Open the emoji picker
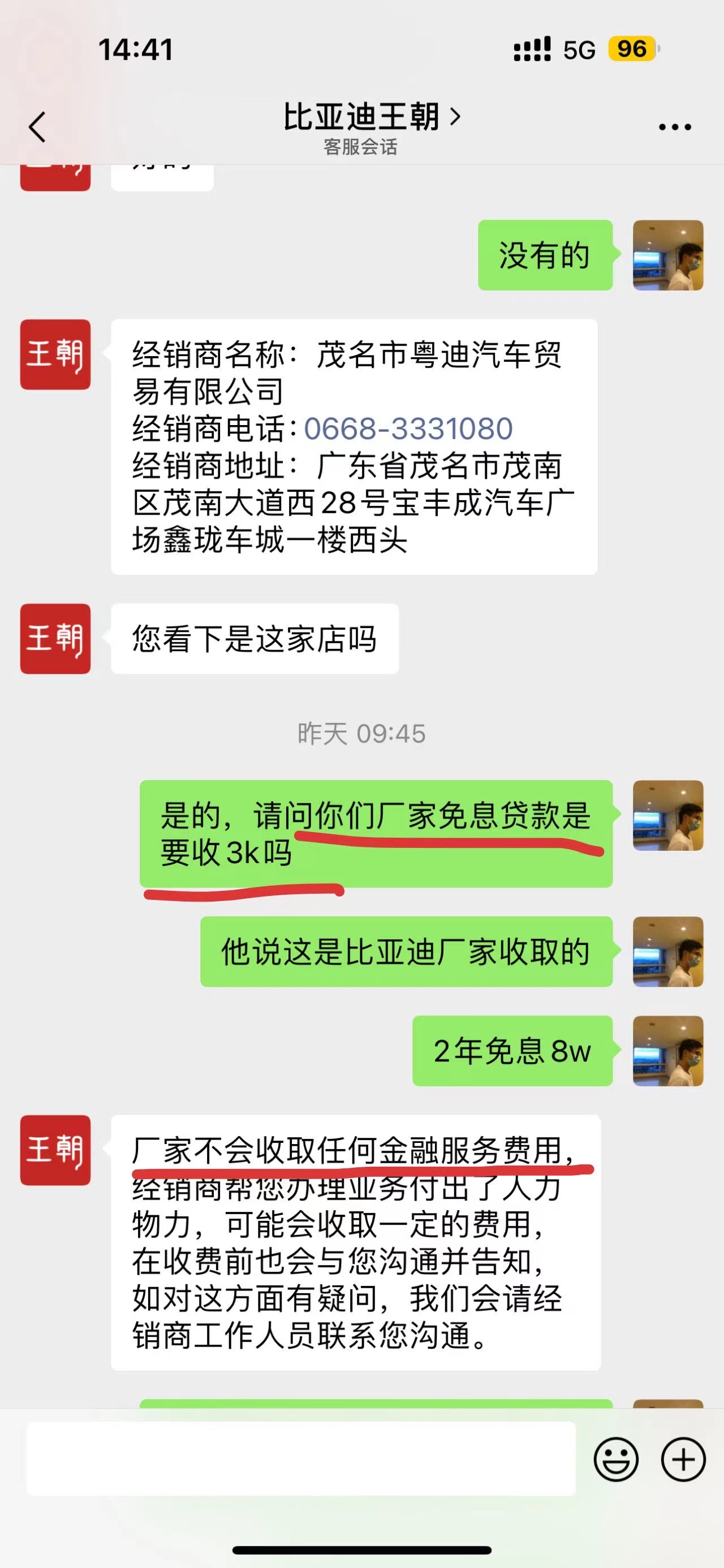724x1568 pixels. pos(615,1459)
